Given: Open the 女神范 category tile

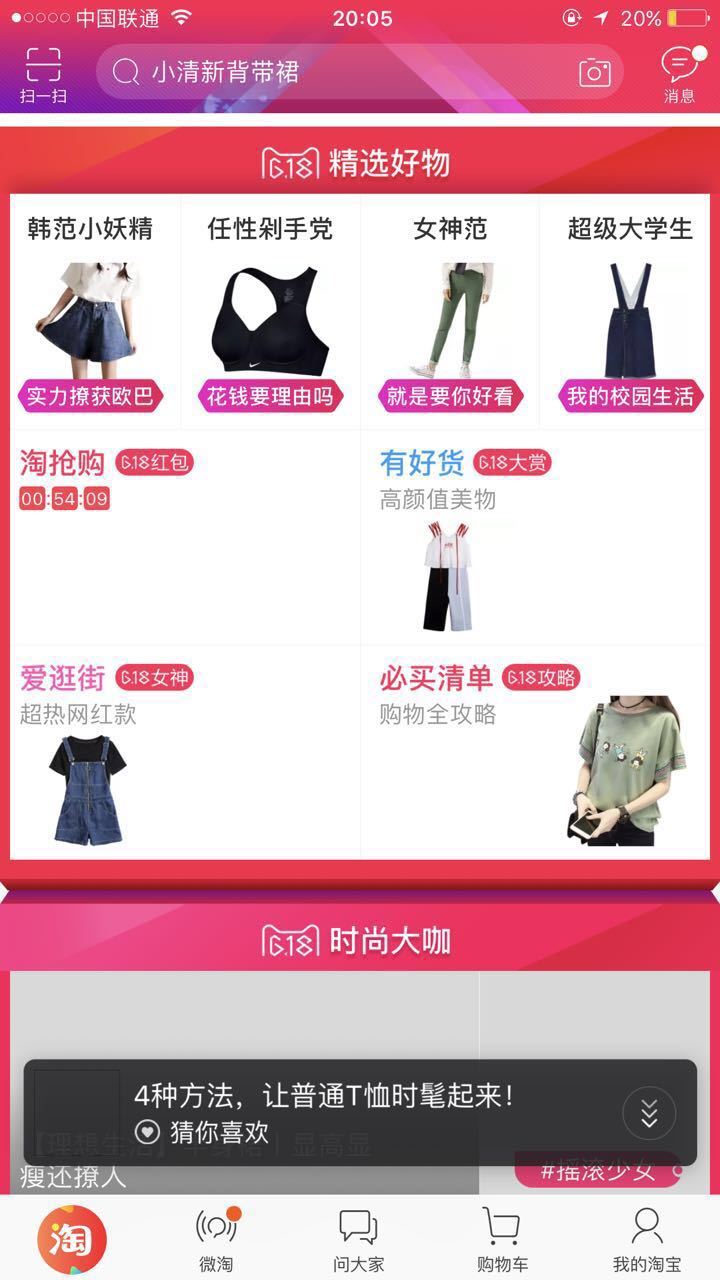Looking at the screenshot, I should tap(450, 312).
